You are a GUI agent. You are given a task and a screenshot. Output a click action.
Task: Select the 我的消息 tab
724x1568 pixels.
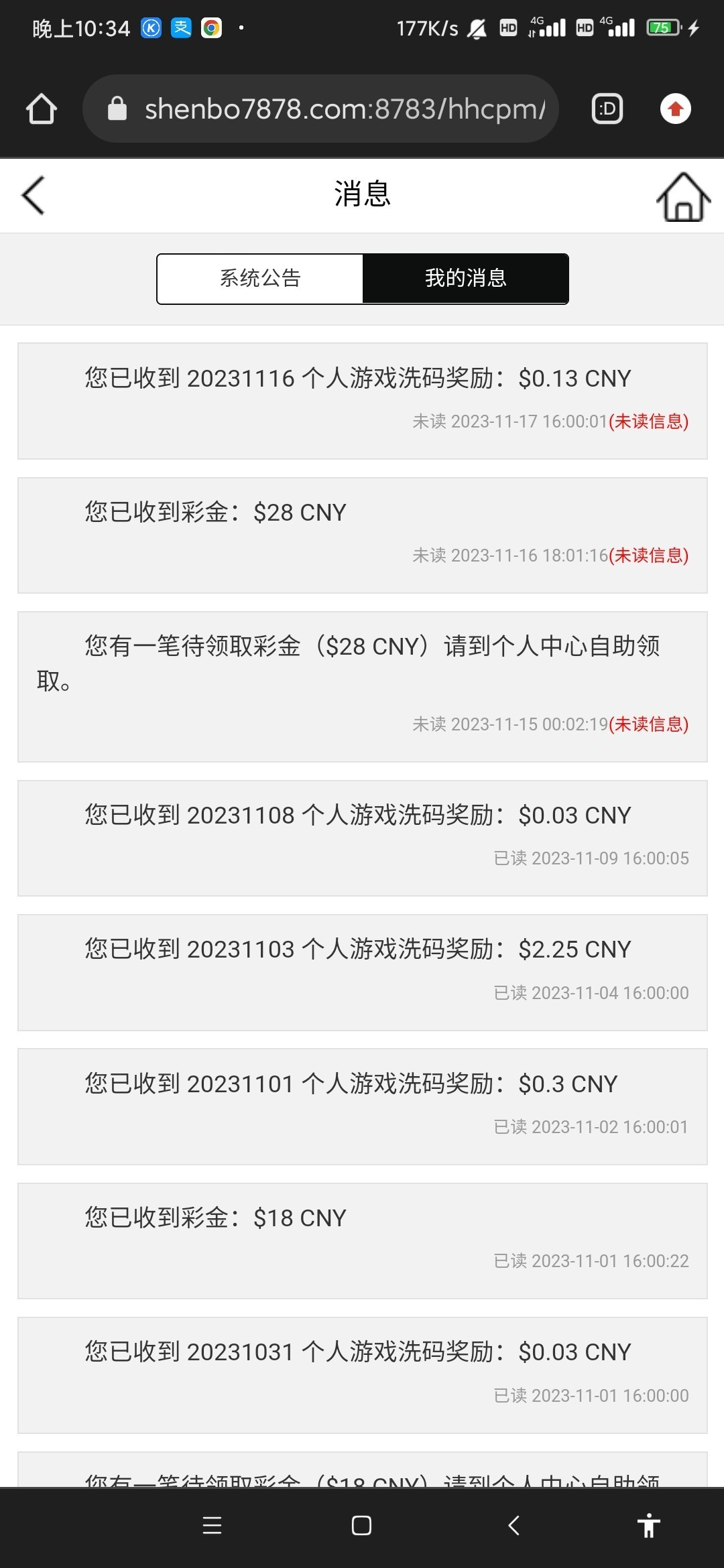[465, 279]
